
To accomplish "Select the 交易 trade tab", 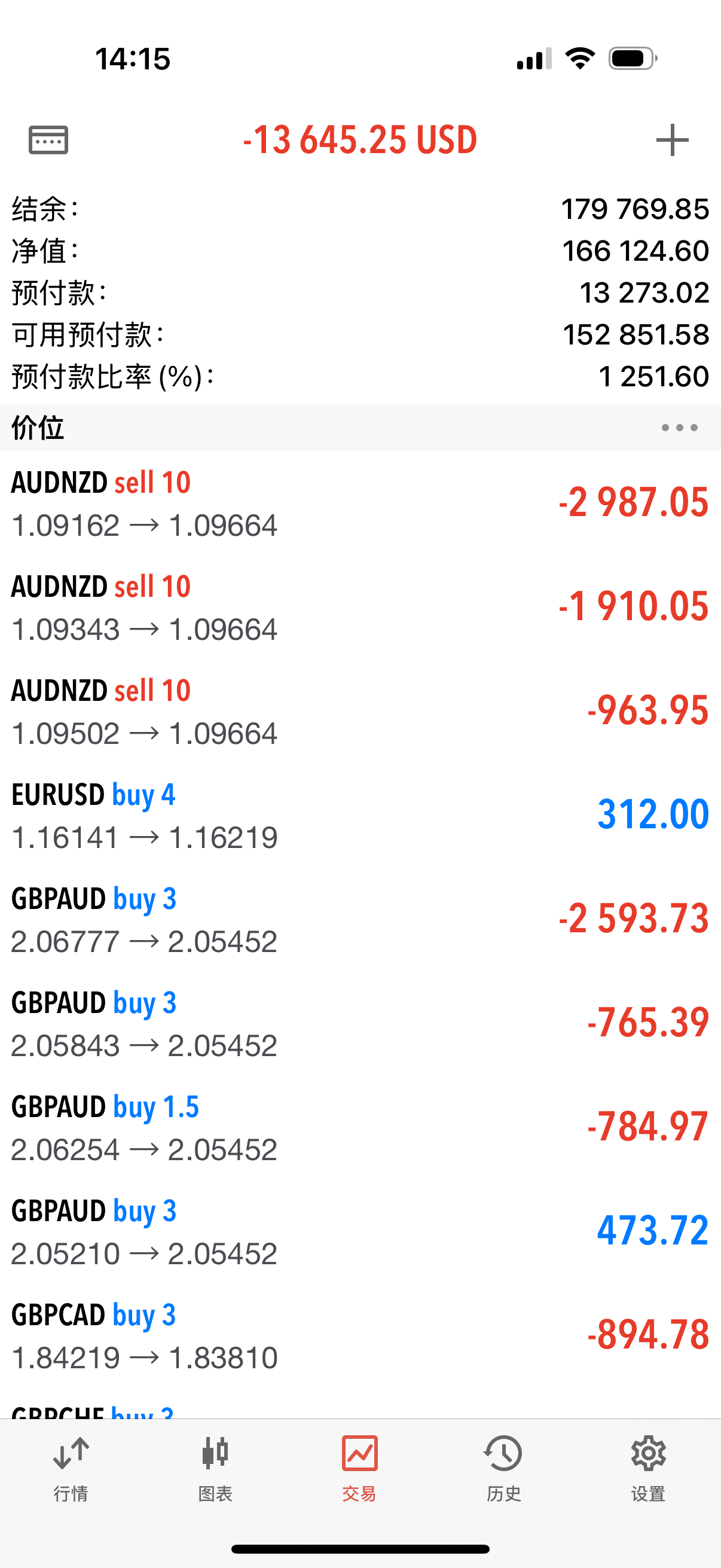I will click(359, 1469).
